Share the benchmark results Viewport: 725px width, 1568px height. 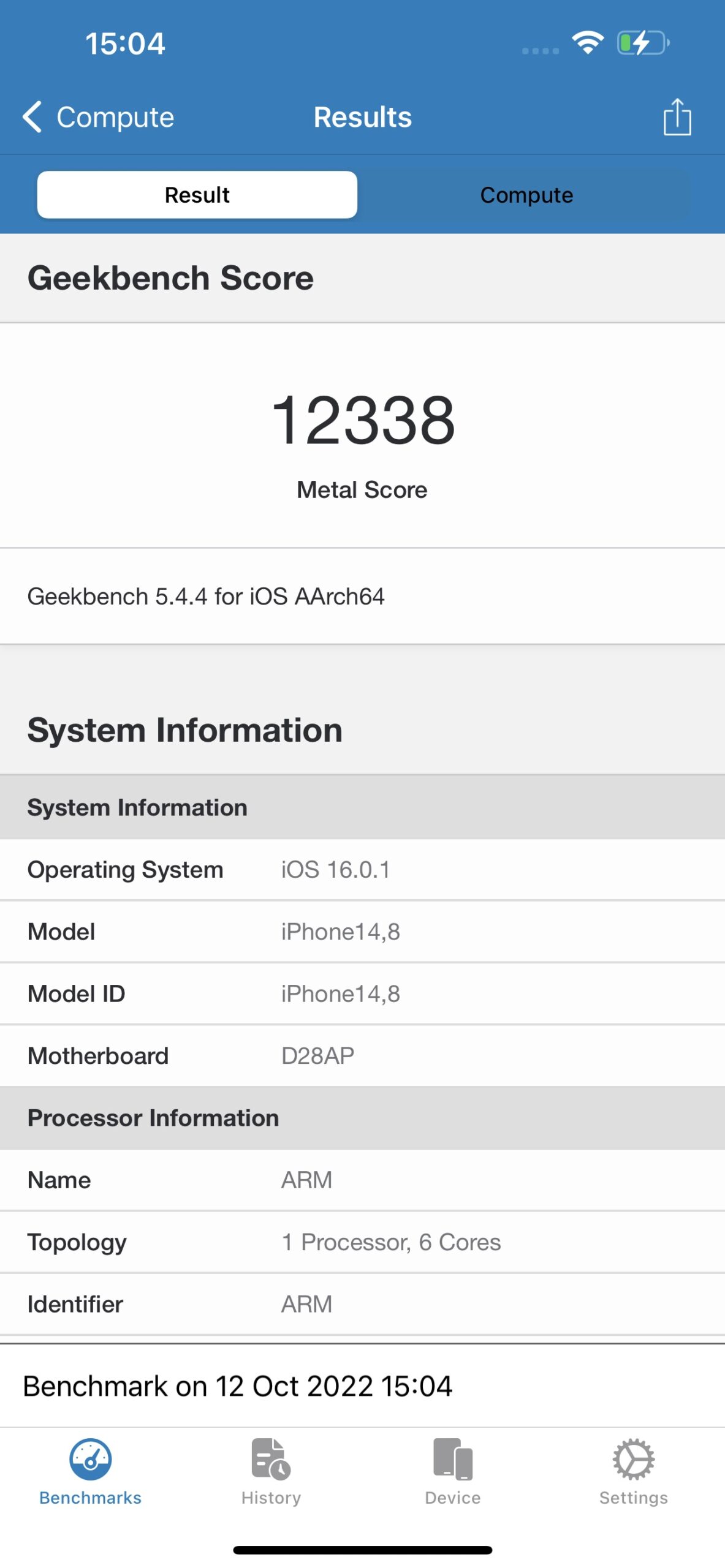tap(677, 116)
